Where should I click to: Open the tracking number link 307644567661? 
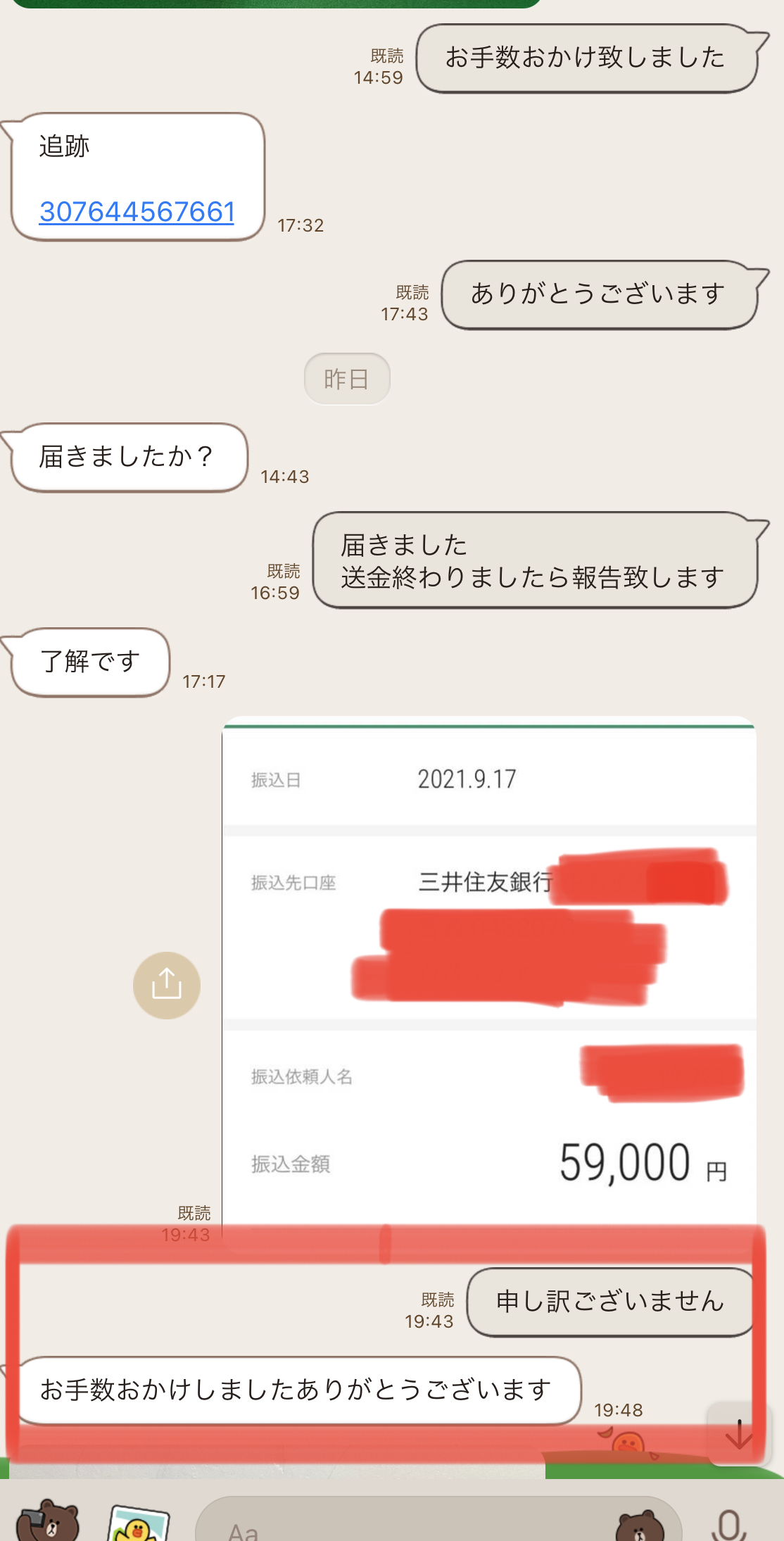point(137,212)
